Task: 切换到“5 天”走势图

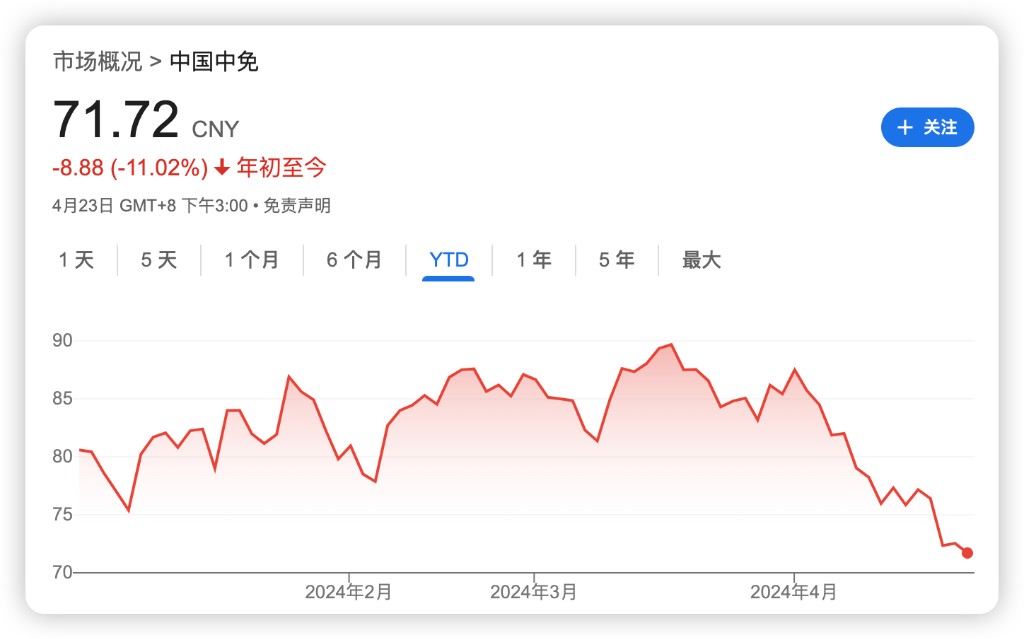Action: tap(158, 260)
